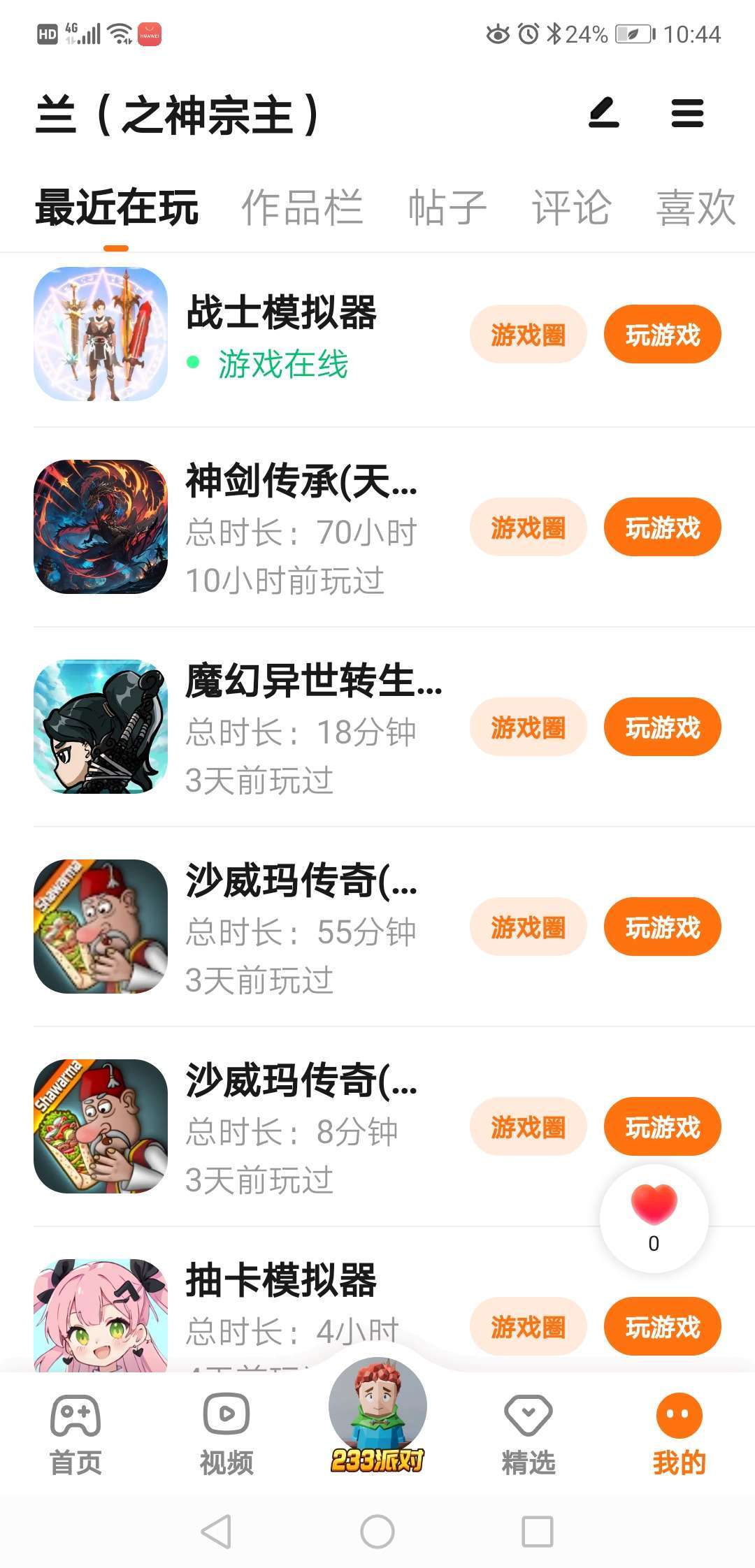This screenshot has height=1568, width=755.
Task: Tap 玩游戏 for 神剑传承
Action: tap(662, 528)
